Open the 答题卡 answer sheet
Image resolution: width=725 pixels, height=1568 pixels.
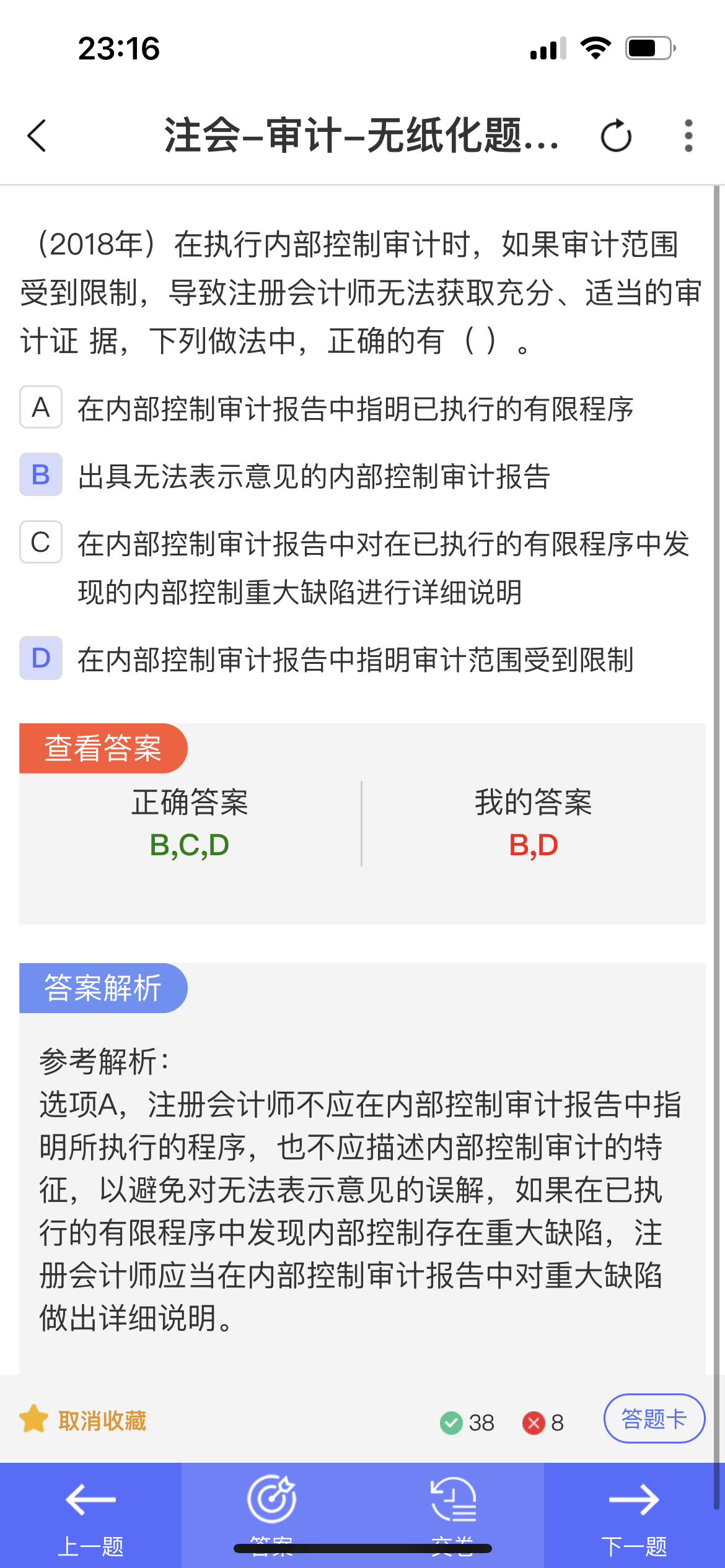tap(654, 1419)
